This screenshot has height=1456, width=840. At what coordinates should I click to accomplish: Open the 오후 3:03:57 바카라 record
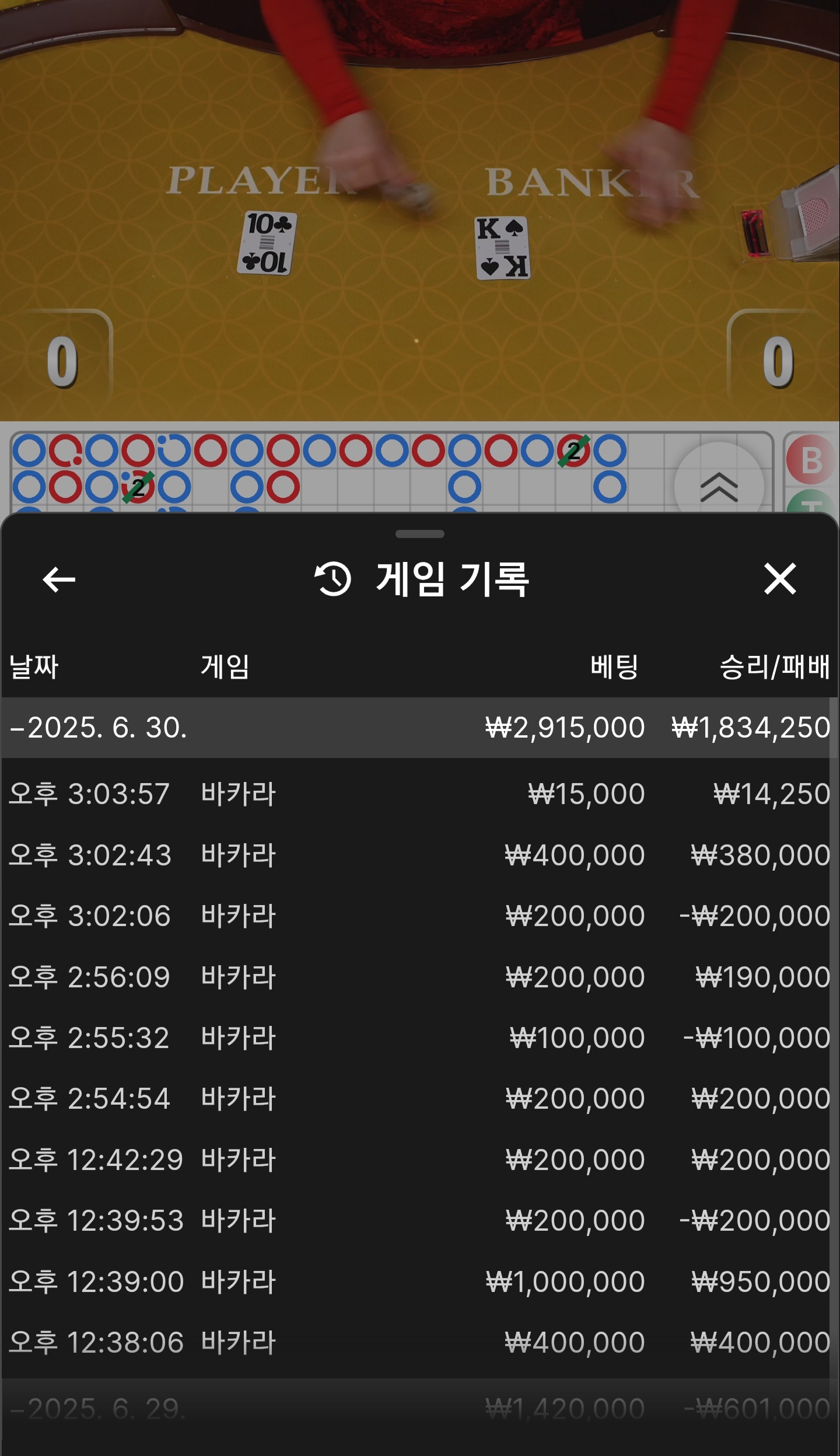click(x=419, y=794)
